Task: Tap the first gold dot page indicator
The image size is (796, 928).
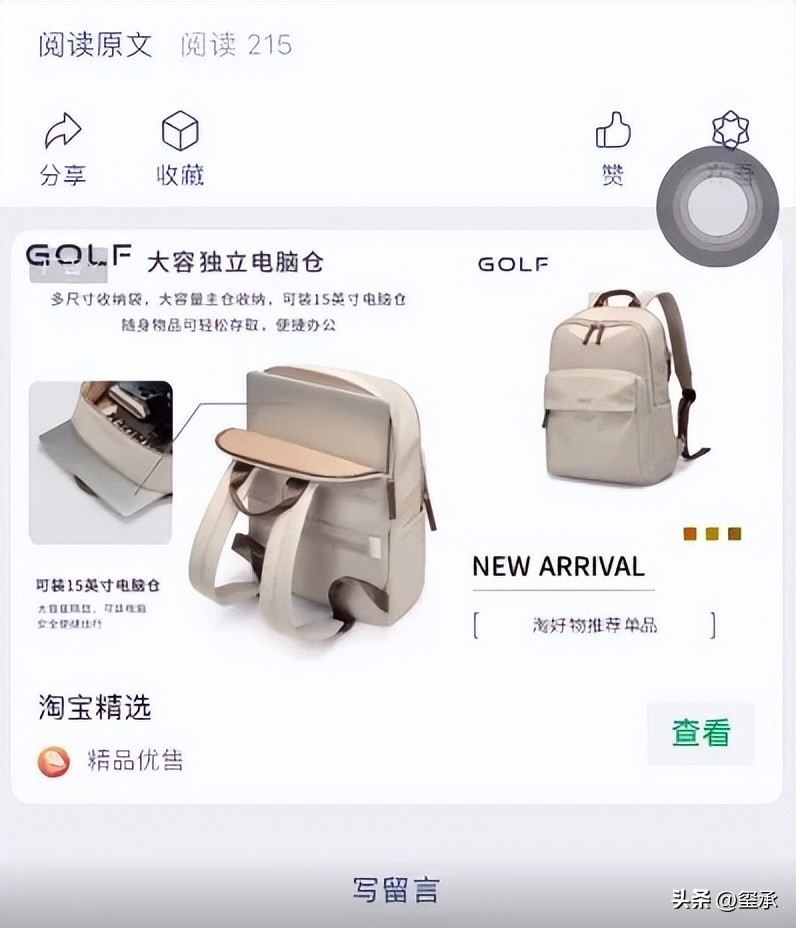Action: [x=690, y=533]
